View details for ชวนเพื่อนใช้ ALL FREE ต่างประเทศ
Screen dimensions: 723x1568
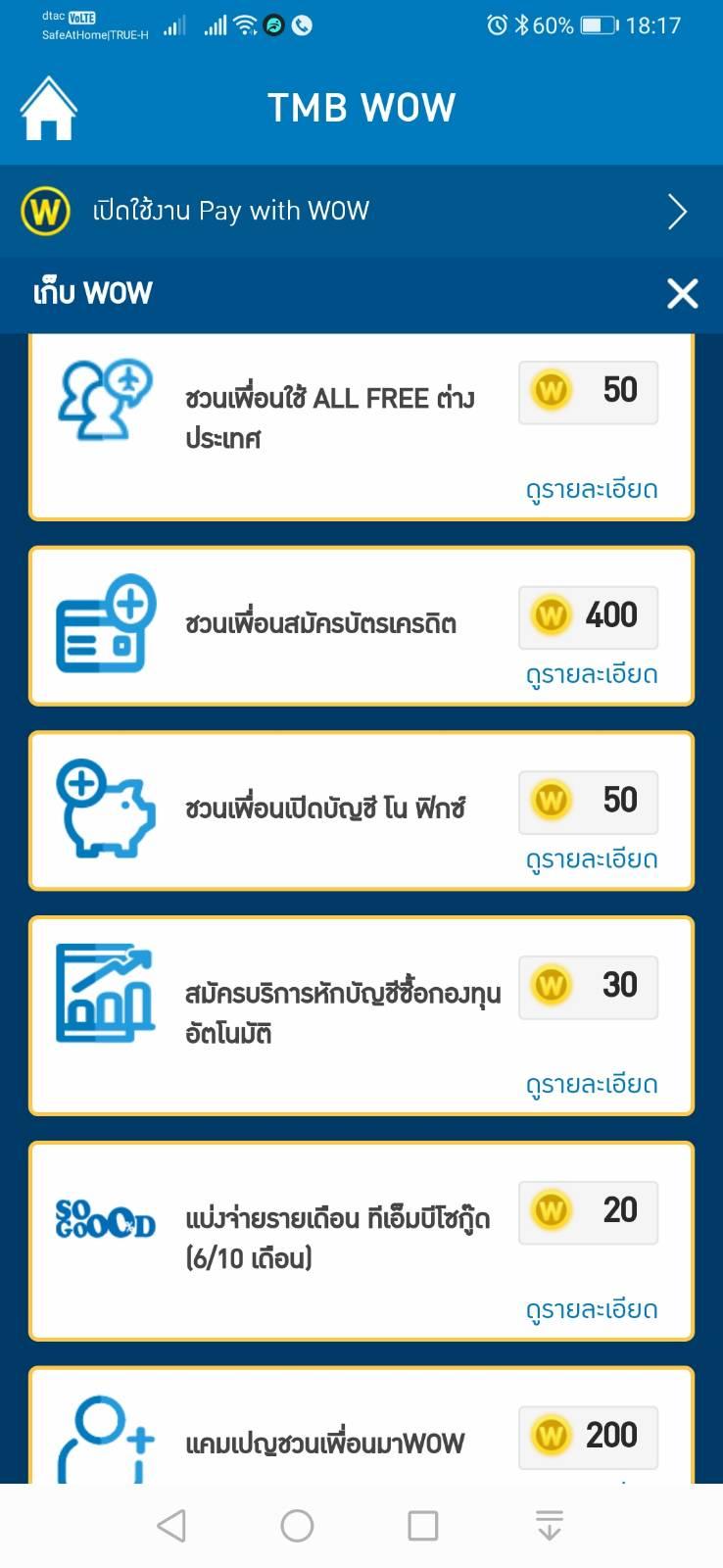(x=591, y=489)
